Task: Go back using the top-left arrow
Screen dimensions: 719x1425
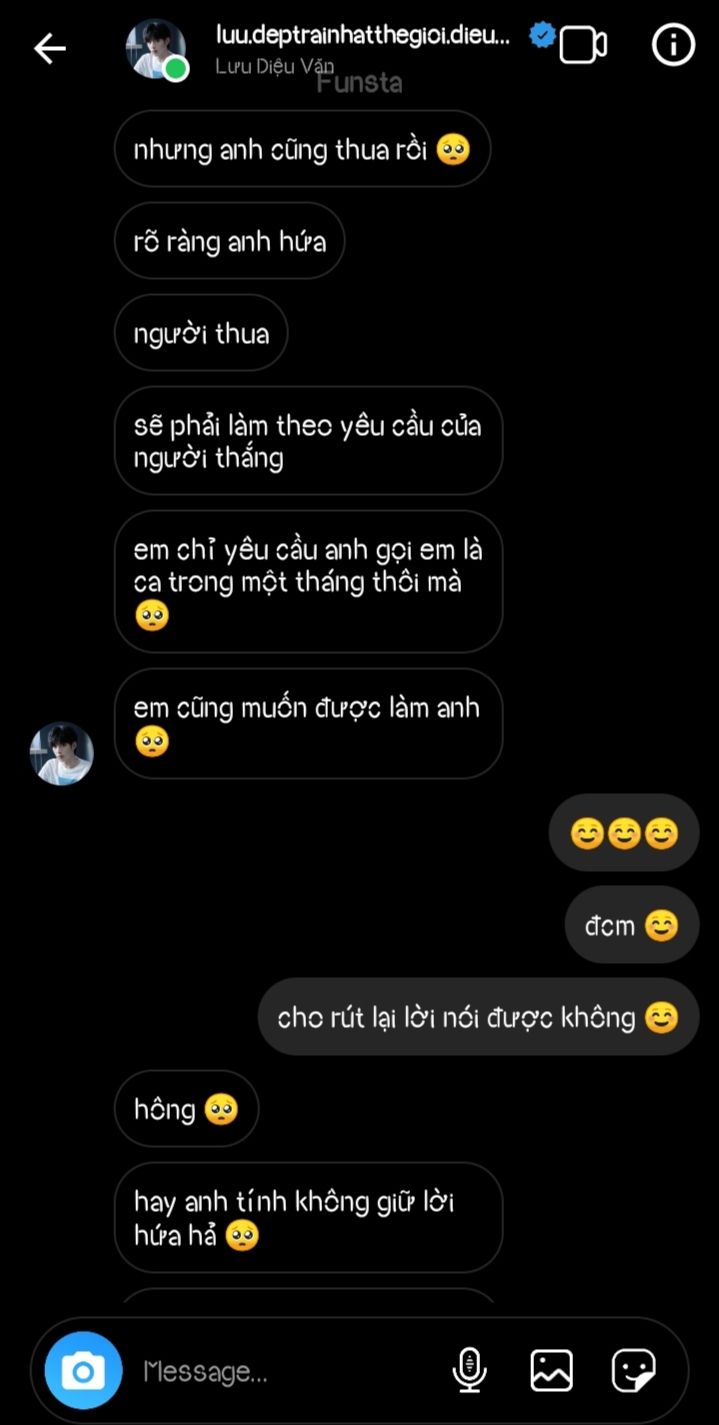Action: tap(49, 48)
